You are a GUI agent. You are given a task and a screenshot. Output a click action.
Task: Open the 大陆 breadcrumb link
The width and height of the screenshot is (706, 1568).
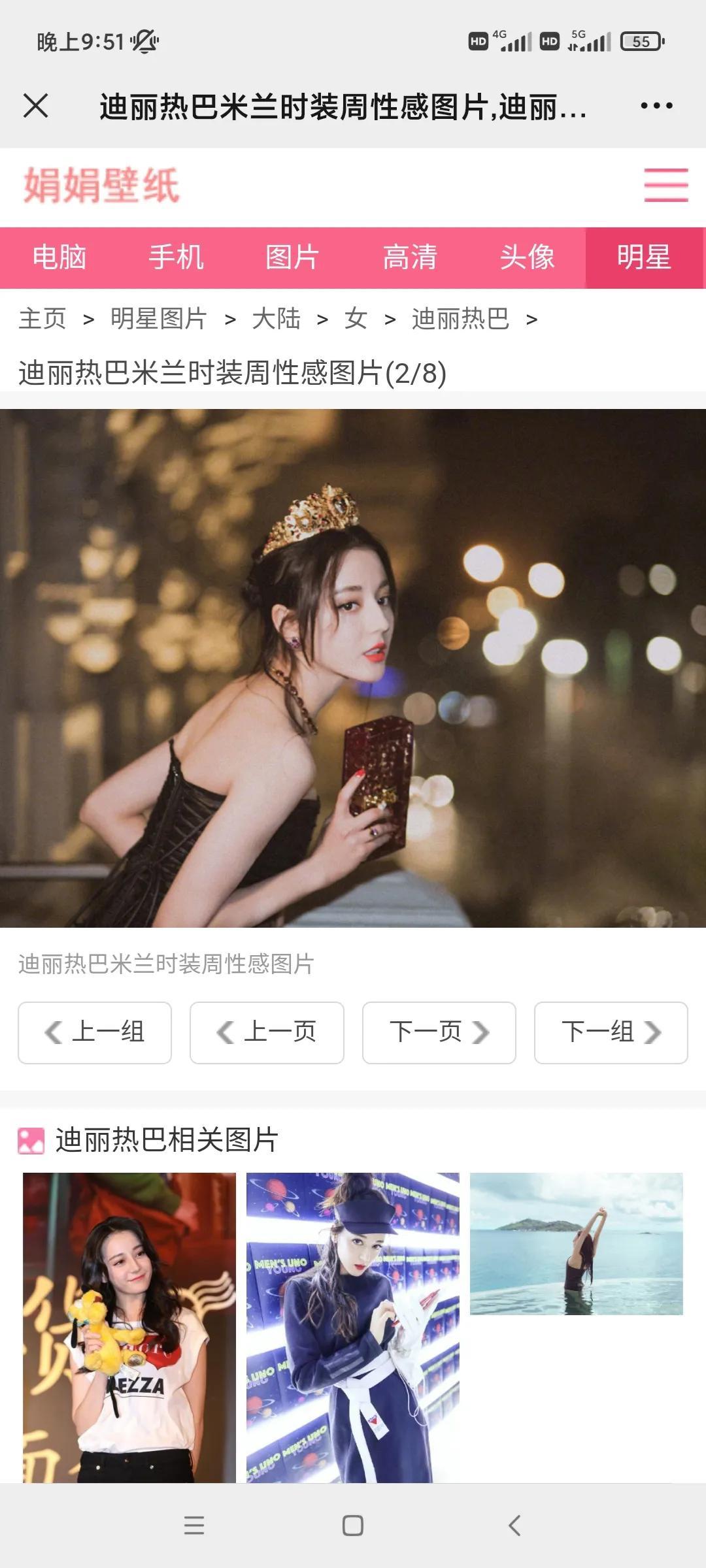pyautogui.click(x=277, y=319)
